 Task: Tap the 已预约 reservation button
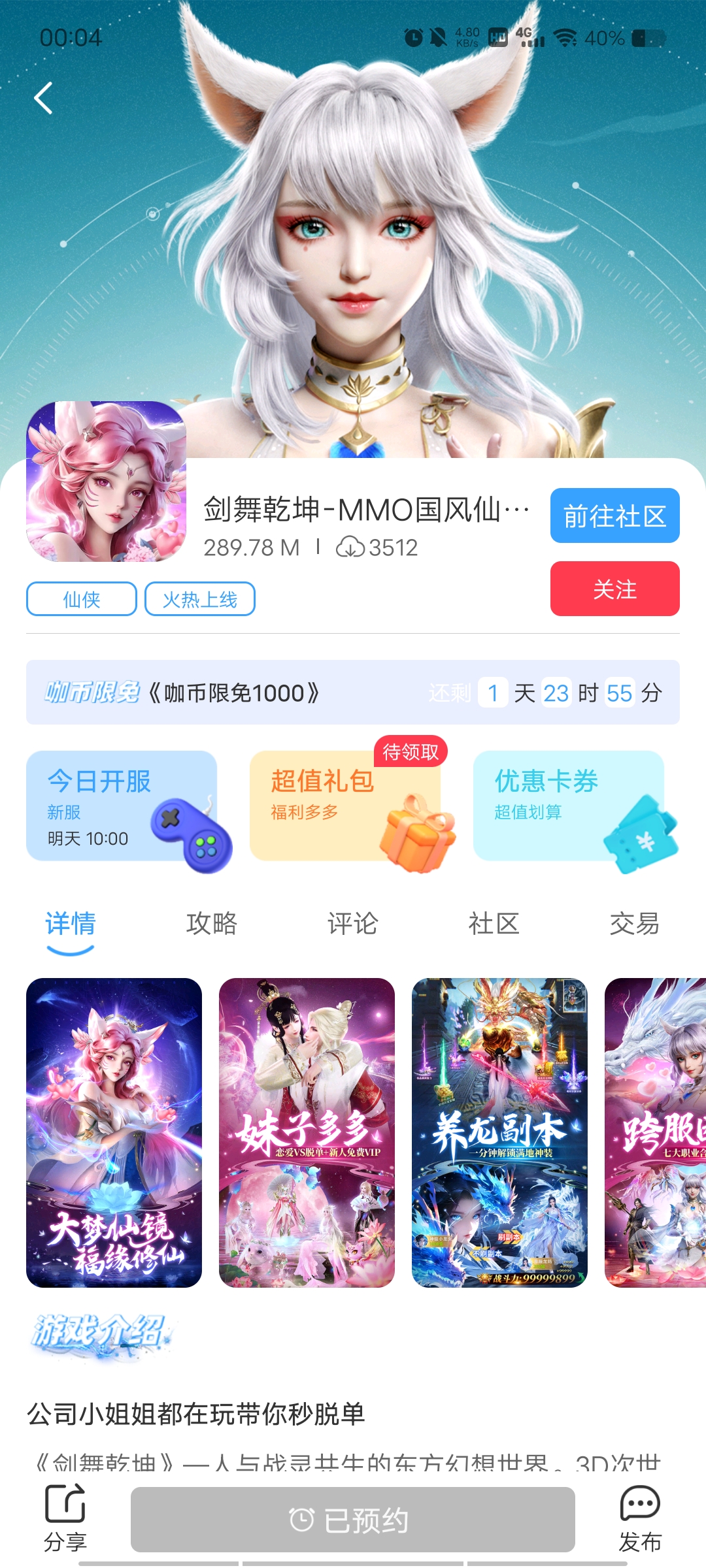coord(353,1520)
